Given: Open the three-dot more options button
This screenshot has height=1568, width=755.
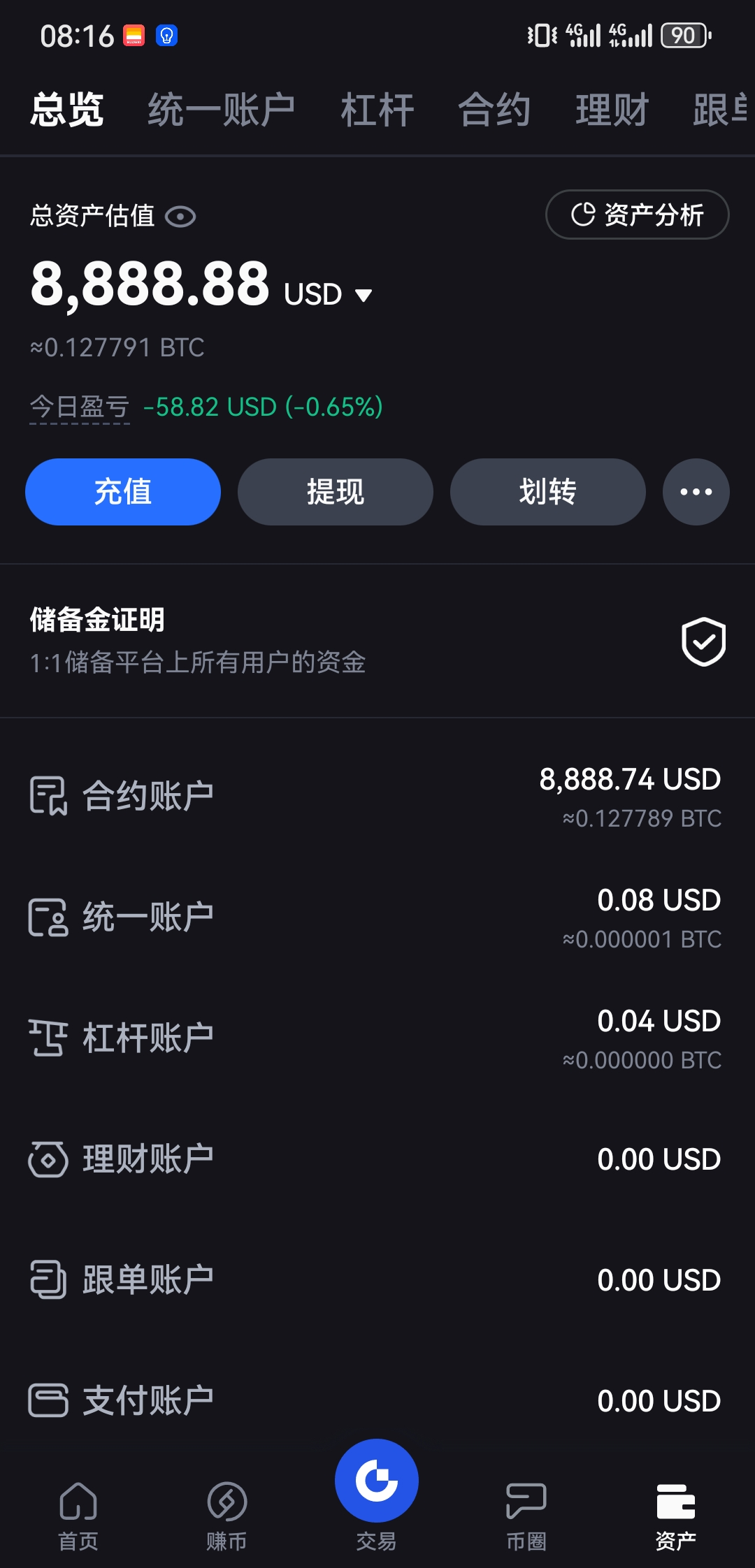Looking at the screenshot, I should coord(696,492).
